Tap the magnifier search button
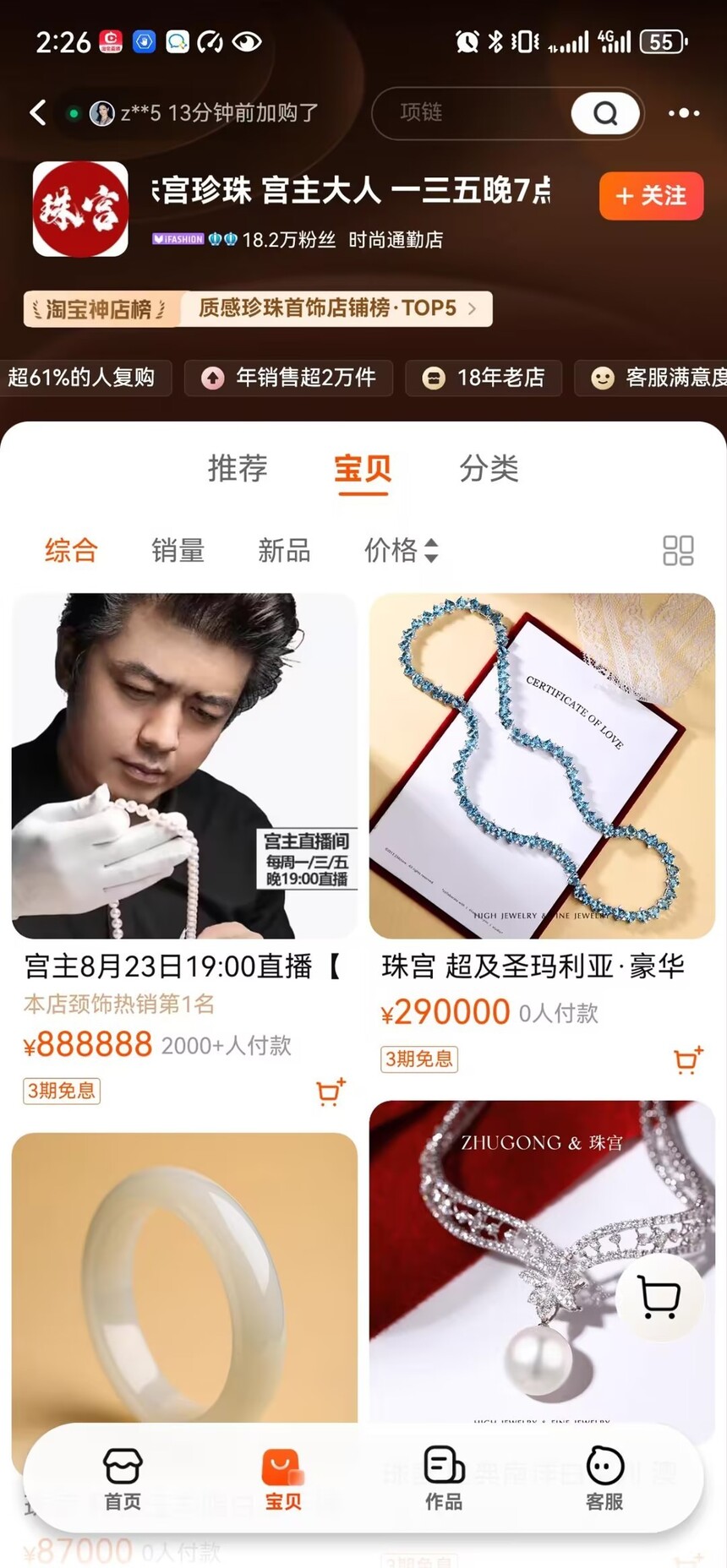 point(605,113)
